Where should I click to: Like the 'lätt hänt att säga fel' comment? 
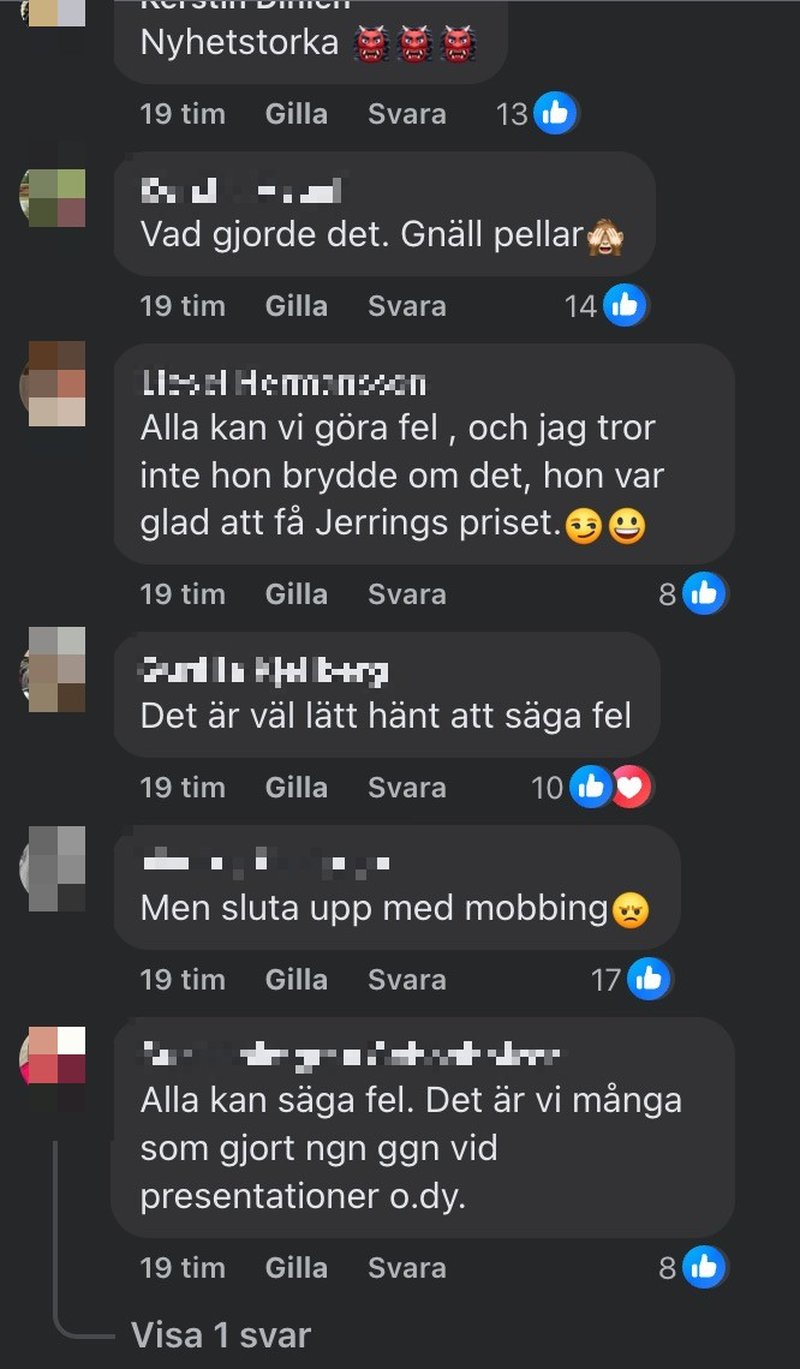click(x=296, y=787)
